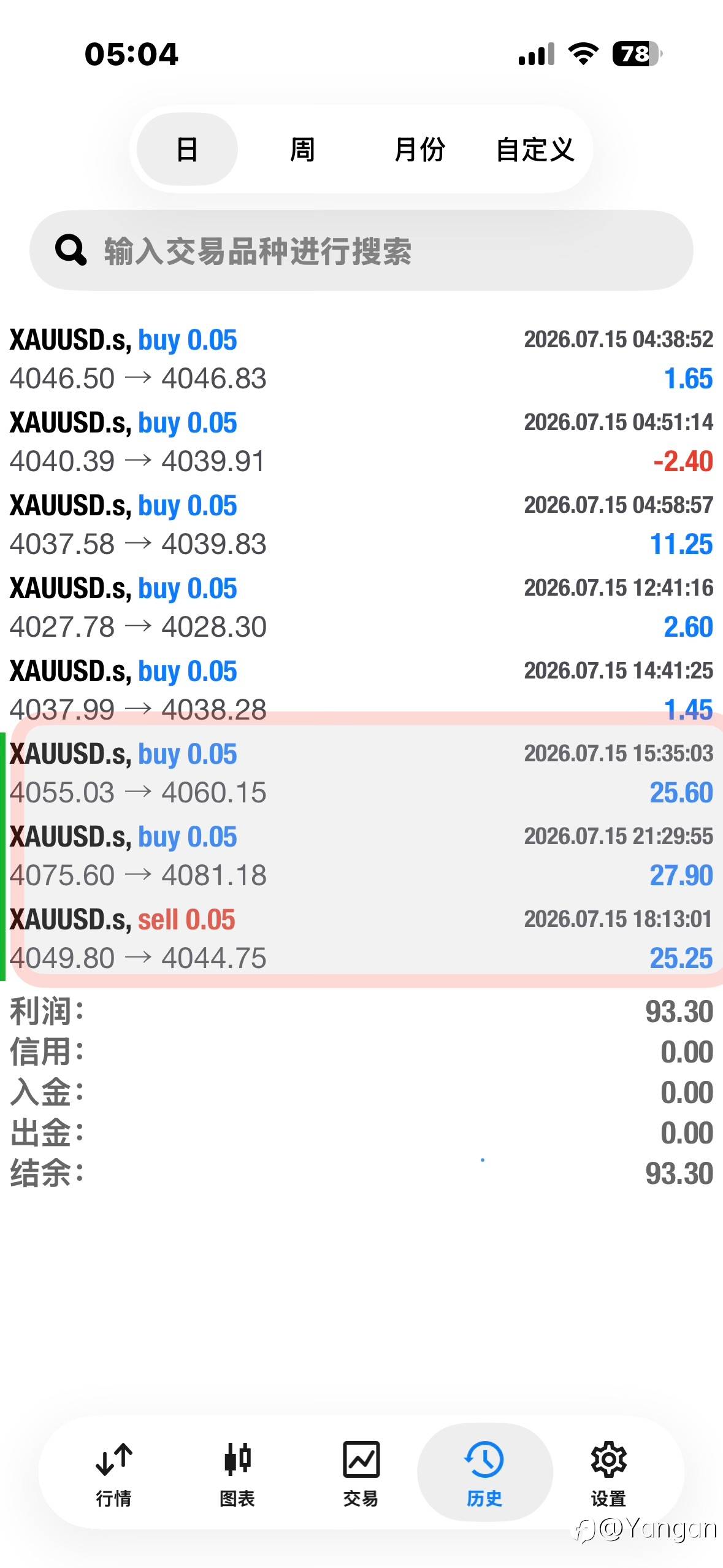View the trade closed at 14:41:25

coord(361,690)
